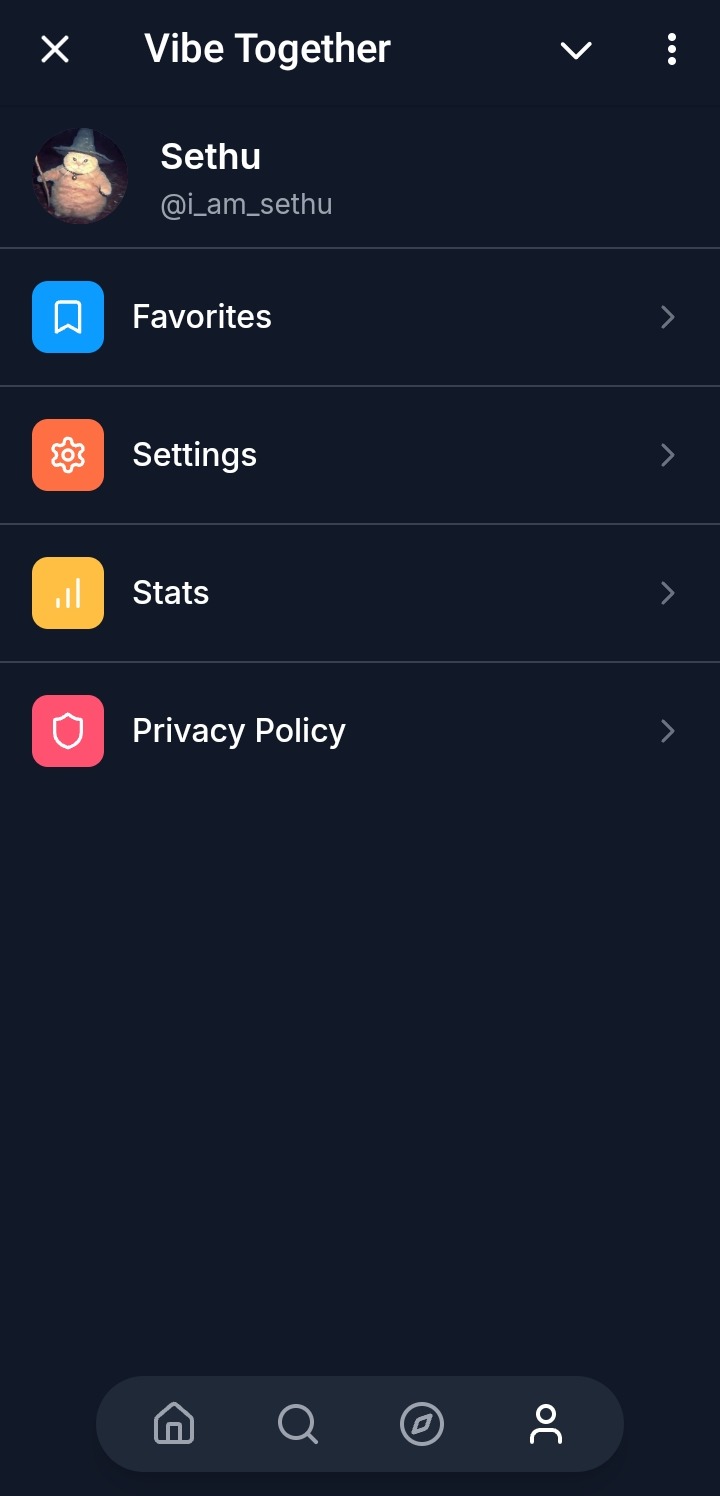Select the Profile tab

point(546,1424)
